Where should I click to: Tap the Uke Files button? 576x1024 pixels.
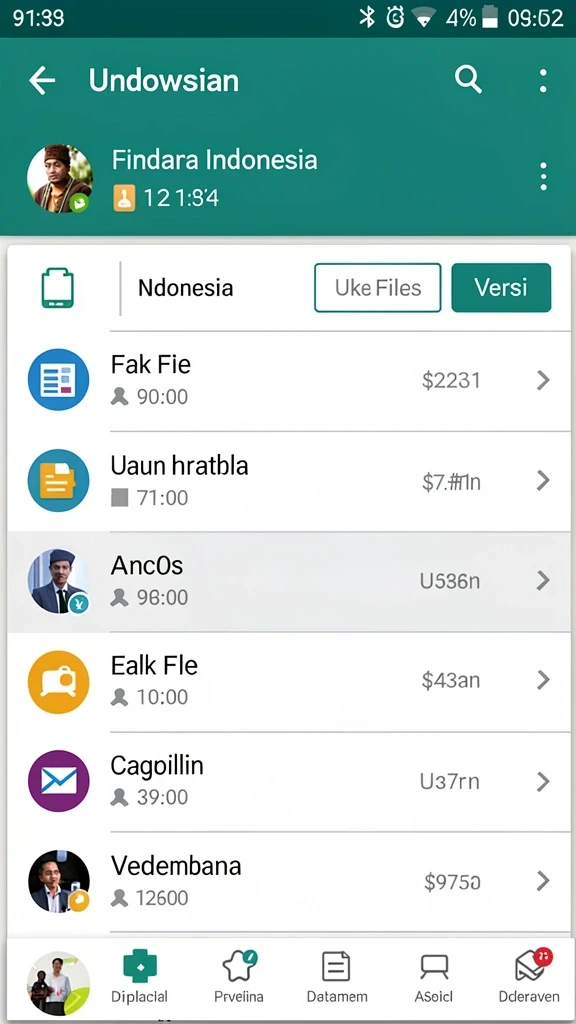(x=377, y=288)
